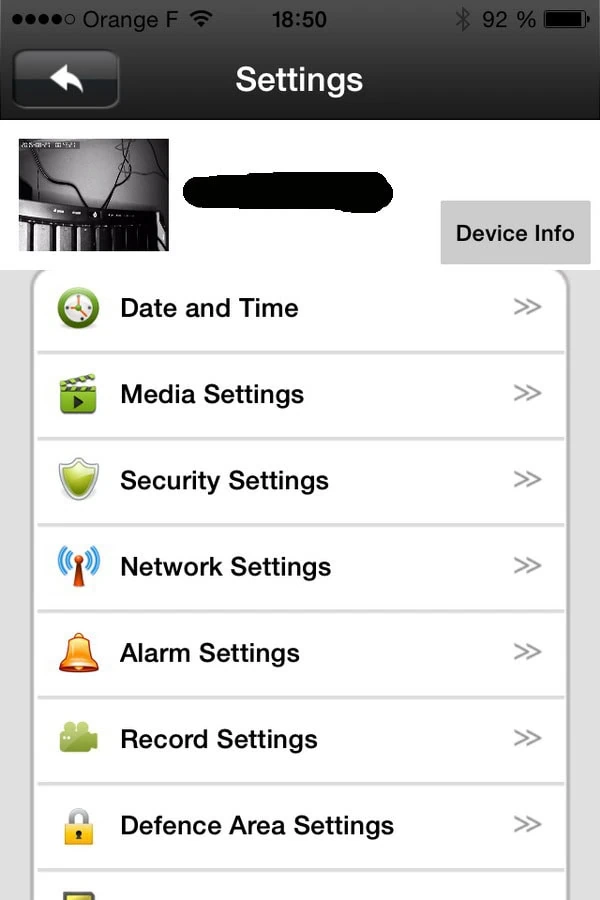Go to Media Settings
The width and height of the screenshot is (600, 900).
pyautogui.click(x=300, y=394)
